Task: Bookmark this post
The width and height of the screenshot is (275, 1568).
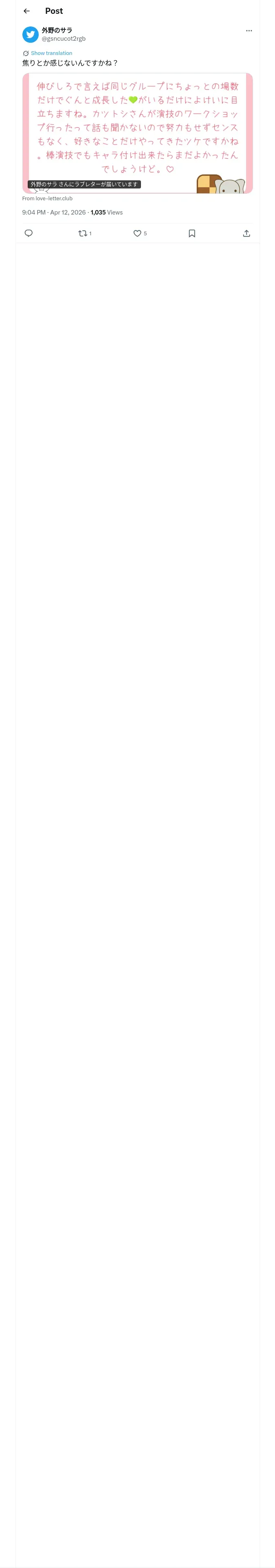Action: (x=192, y=233)
